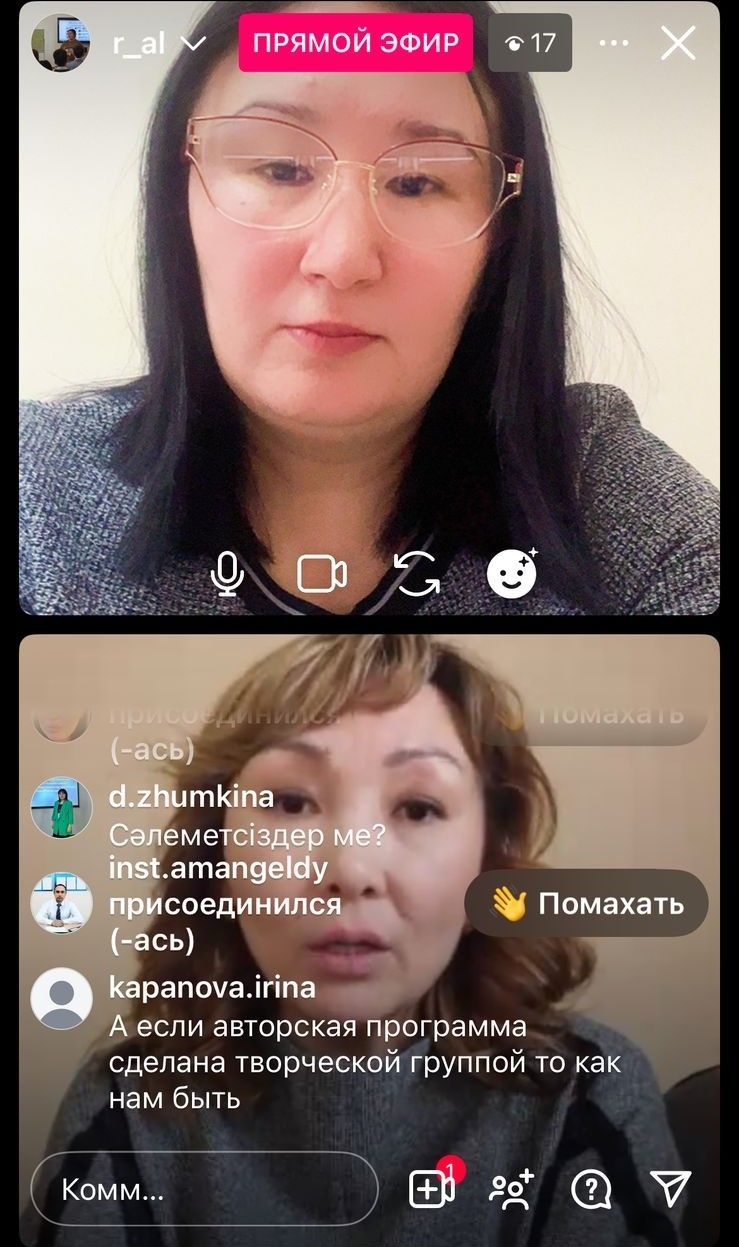739x1247 pixels.
Task: Invite a guest to join the live
Action: click(511, 1188)
